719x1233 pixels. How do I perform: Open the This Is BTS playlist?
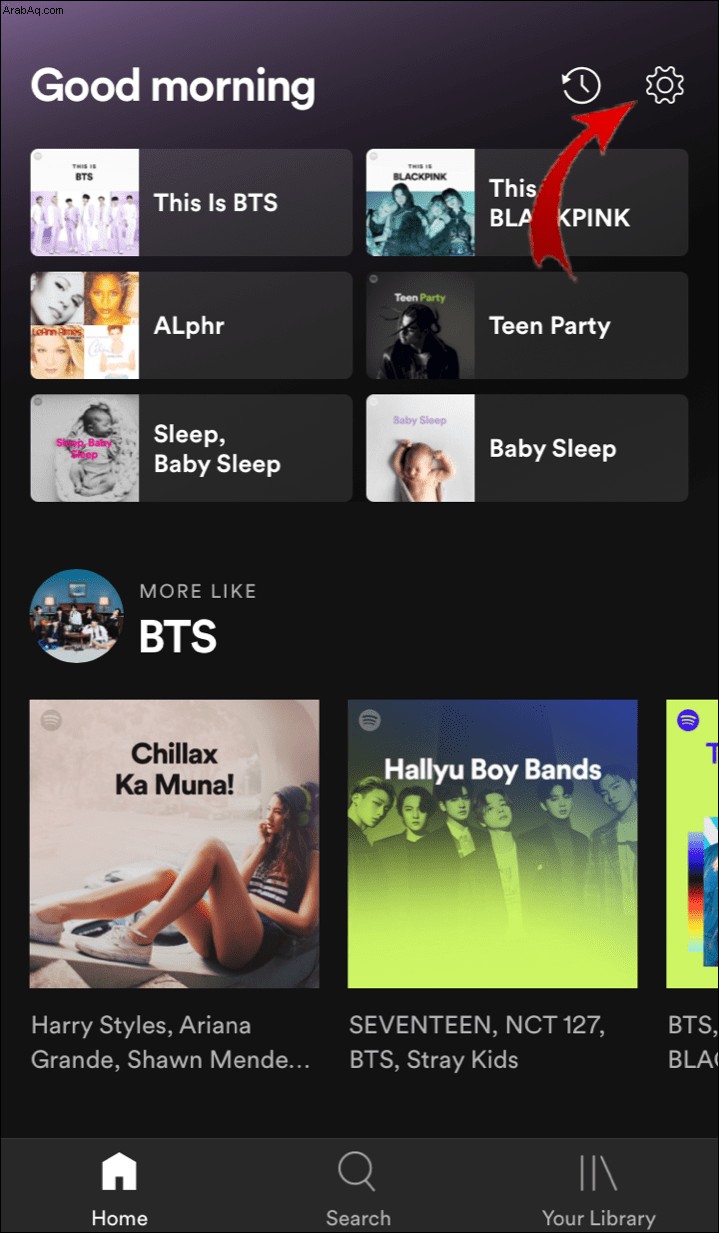[x=191, y=202]
